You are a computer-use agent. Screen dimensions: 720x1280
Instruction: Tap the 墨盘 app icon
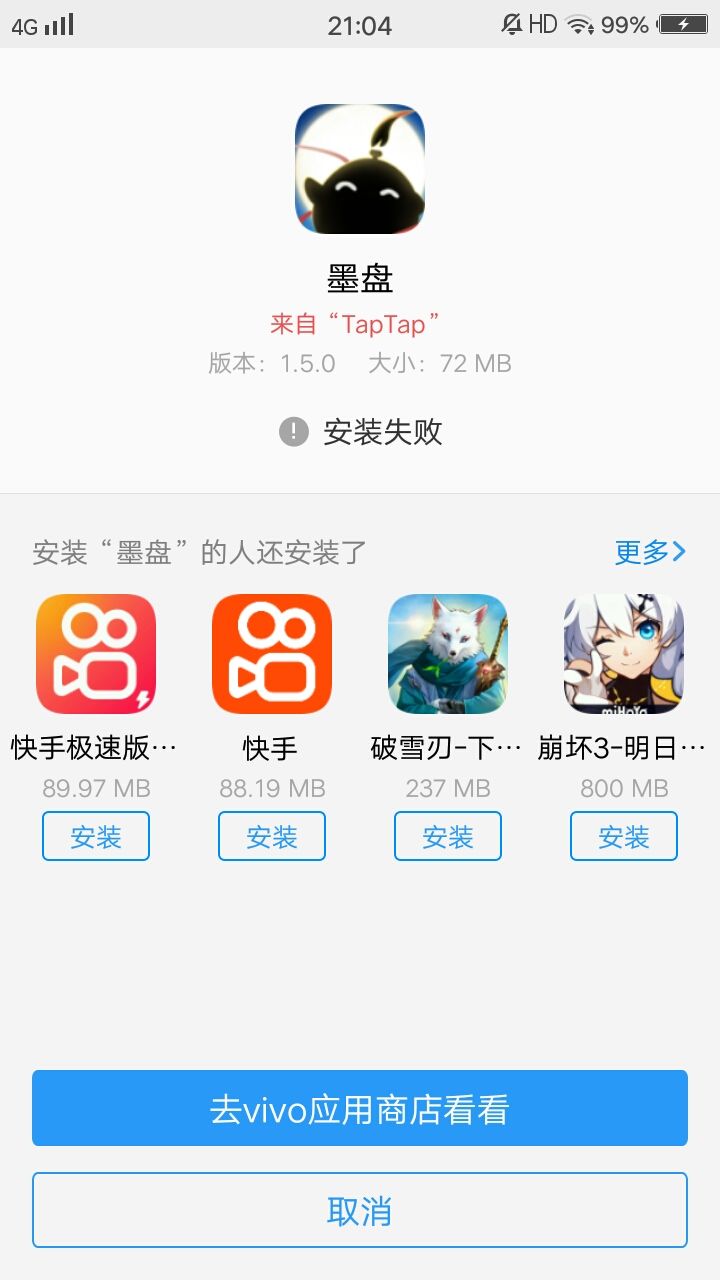click(x=359, y=168)
